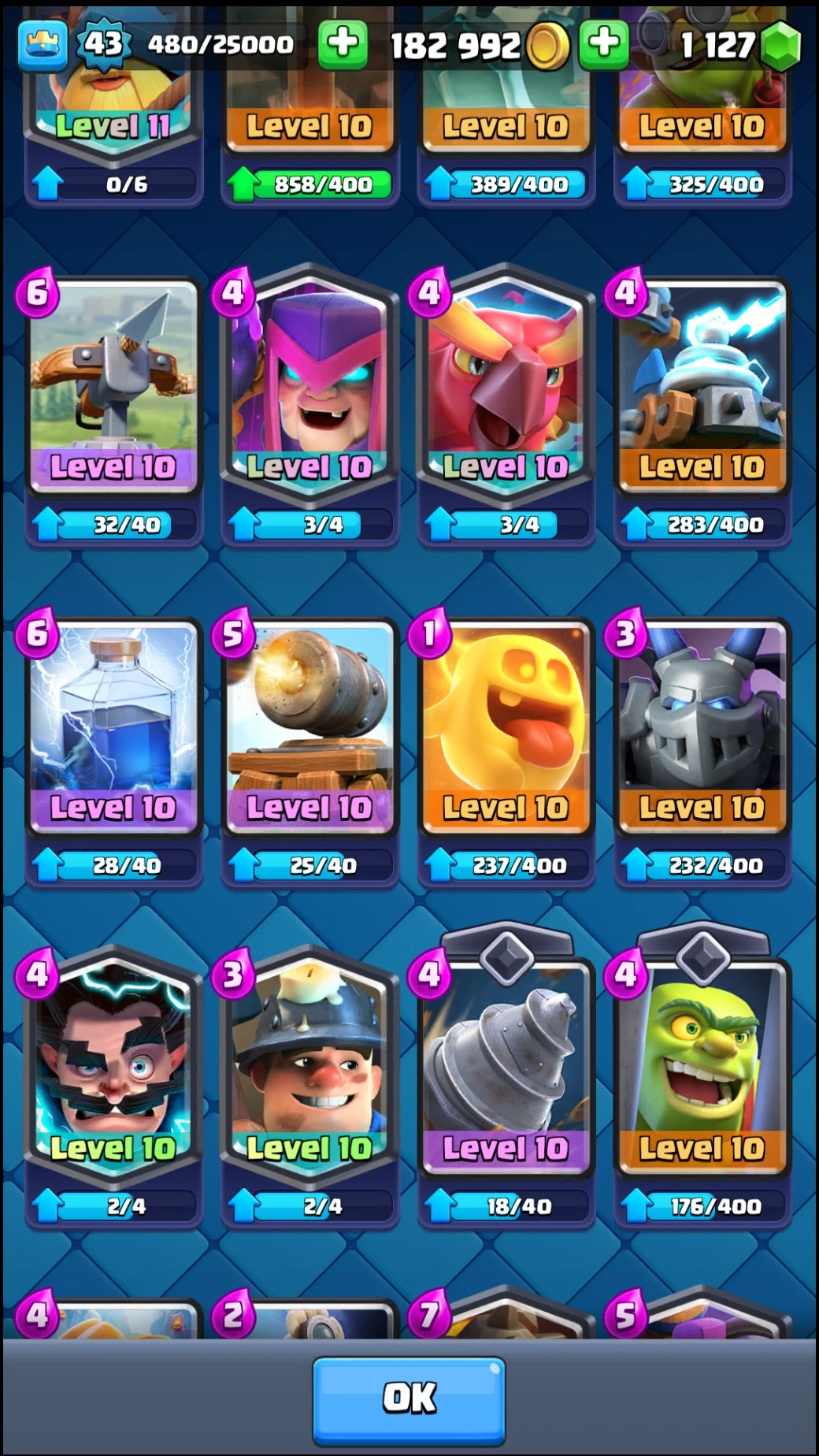This screenshot has height=1456, width=819.
Task: Select the Zappies card
Action: pos(702,386)
